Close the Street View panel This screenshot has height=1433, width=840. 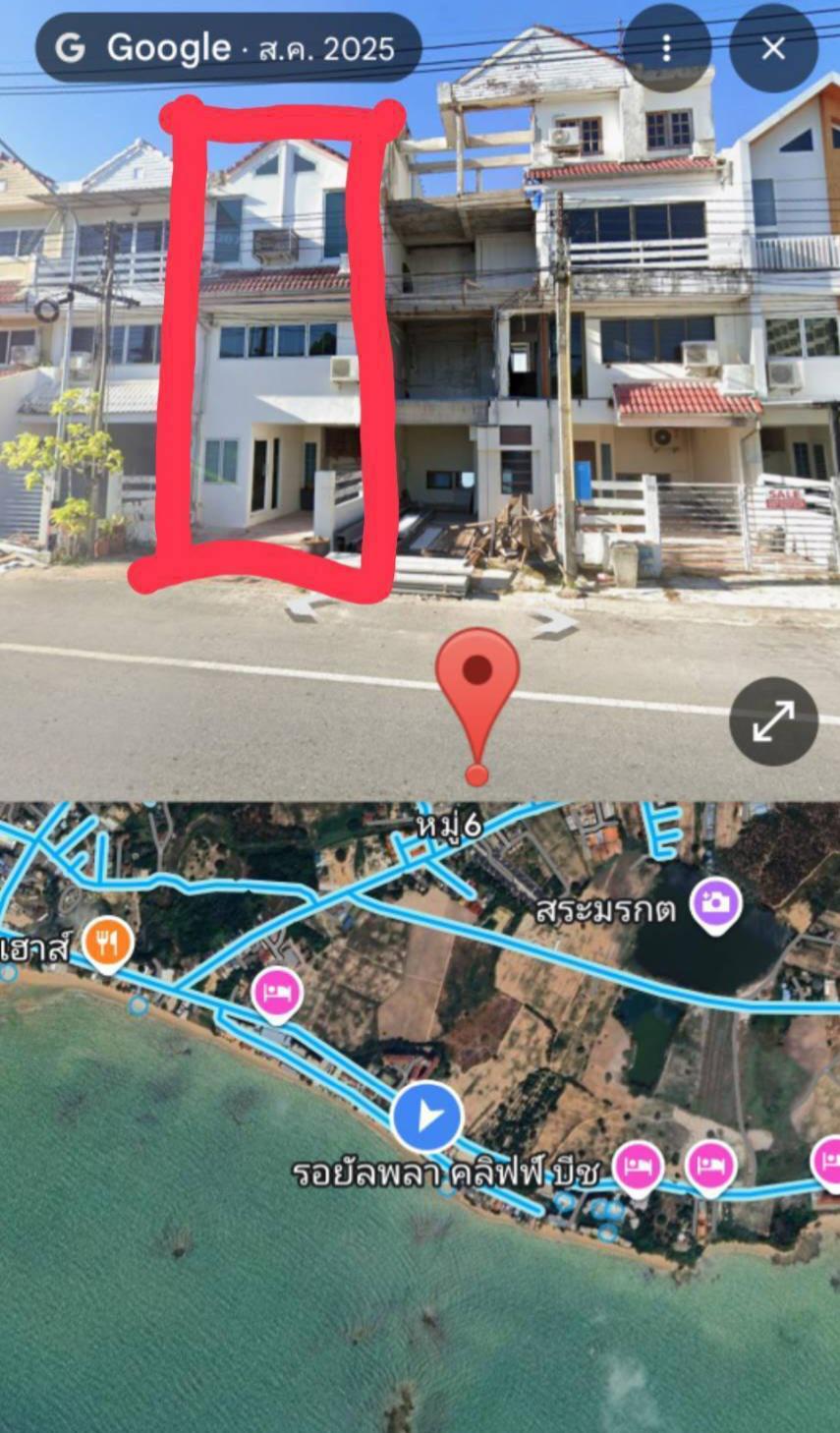click(773, 48)
